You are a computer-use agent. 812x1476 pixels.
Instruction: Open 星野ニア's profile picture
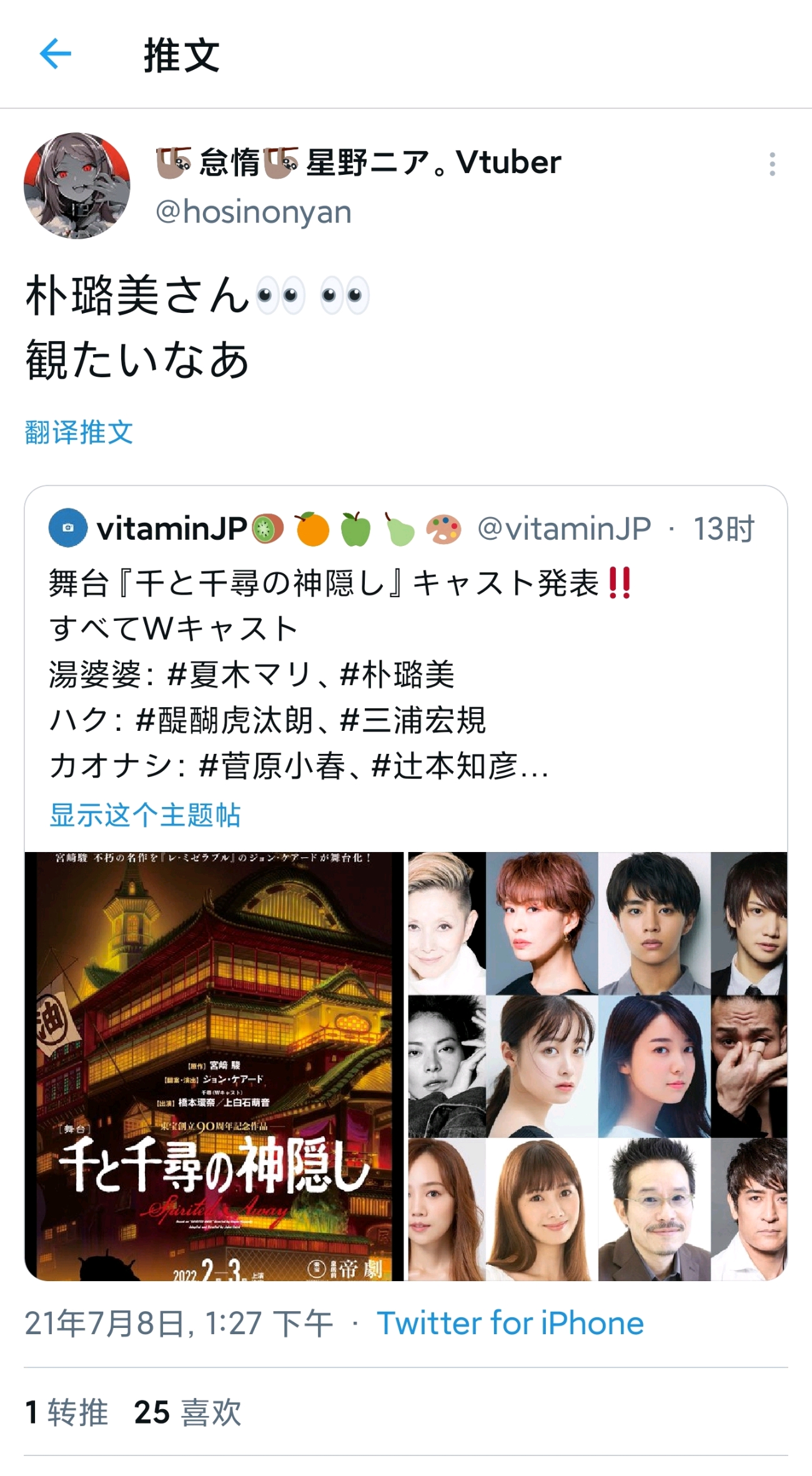77,186
